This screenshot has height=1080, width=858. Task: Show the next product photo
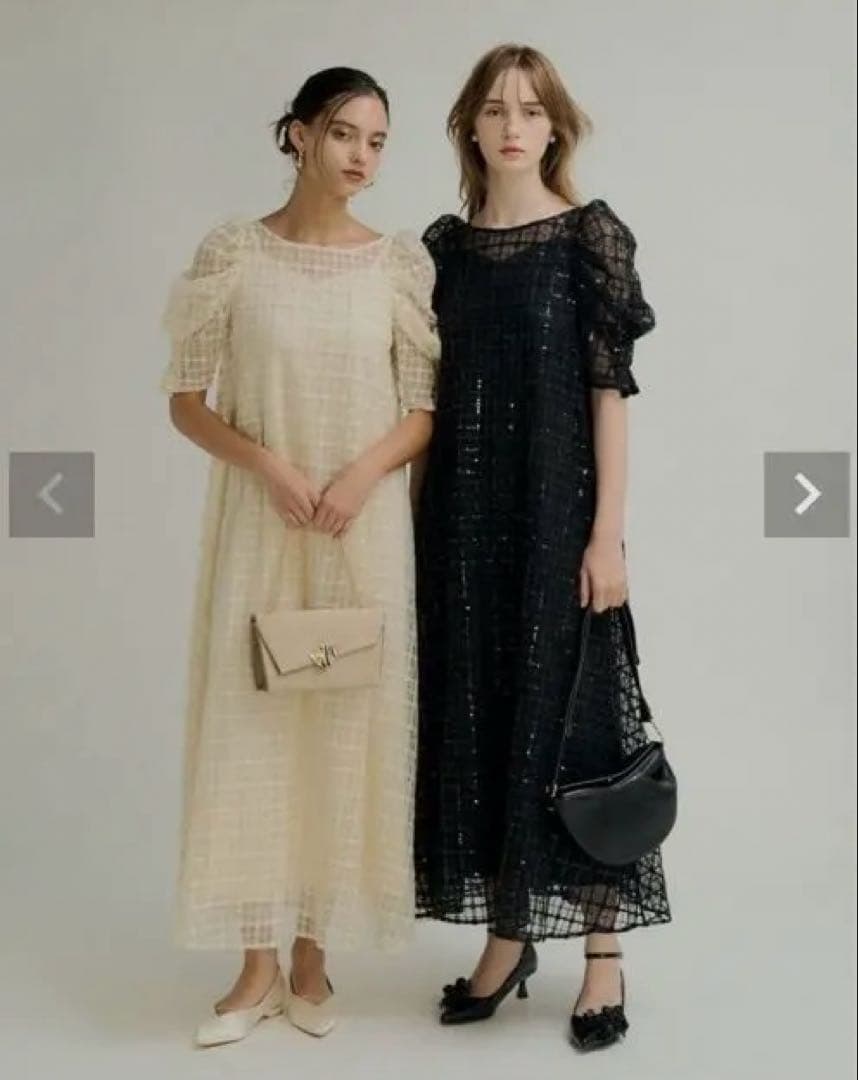tap(806, 494)
